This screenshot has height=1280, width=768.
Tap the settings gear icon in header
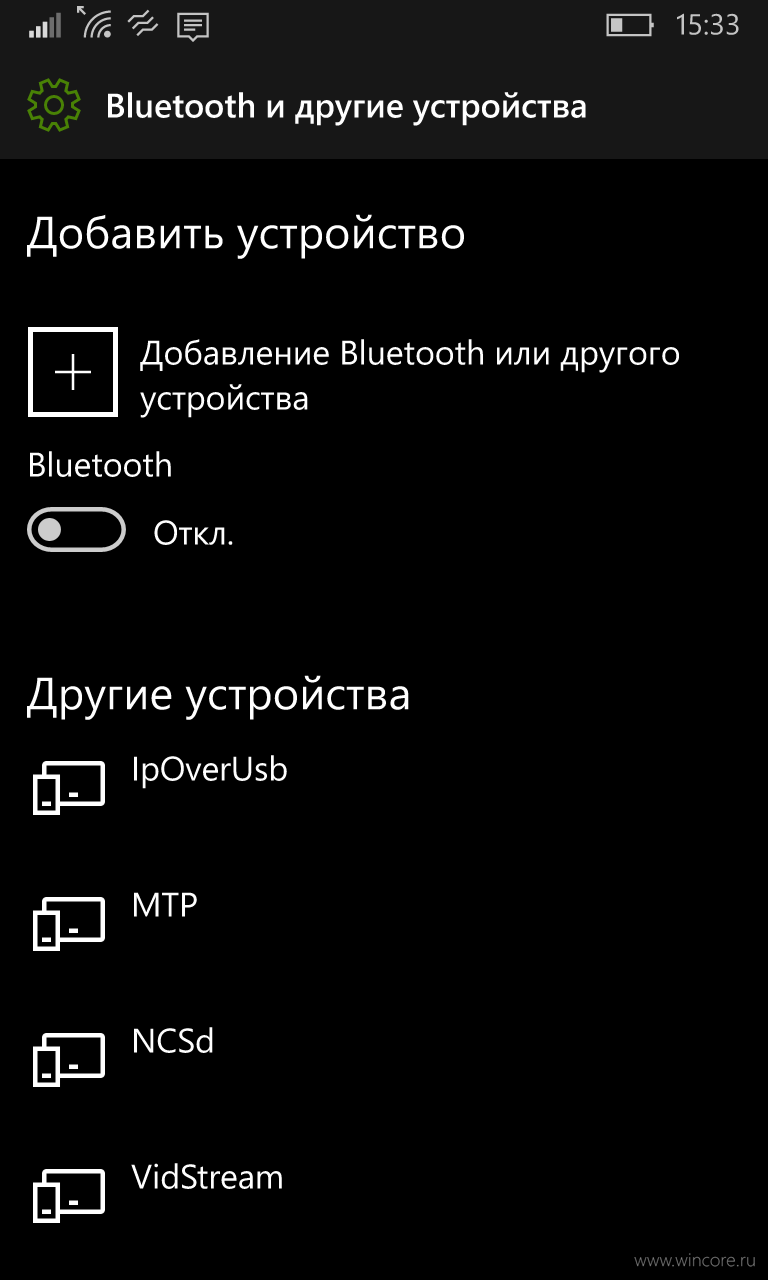[x=54, y=106]
